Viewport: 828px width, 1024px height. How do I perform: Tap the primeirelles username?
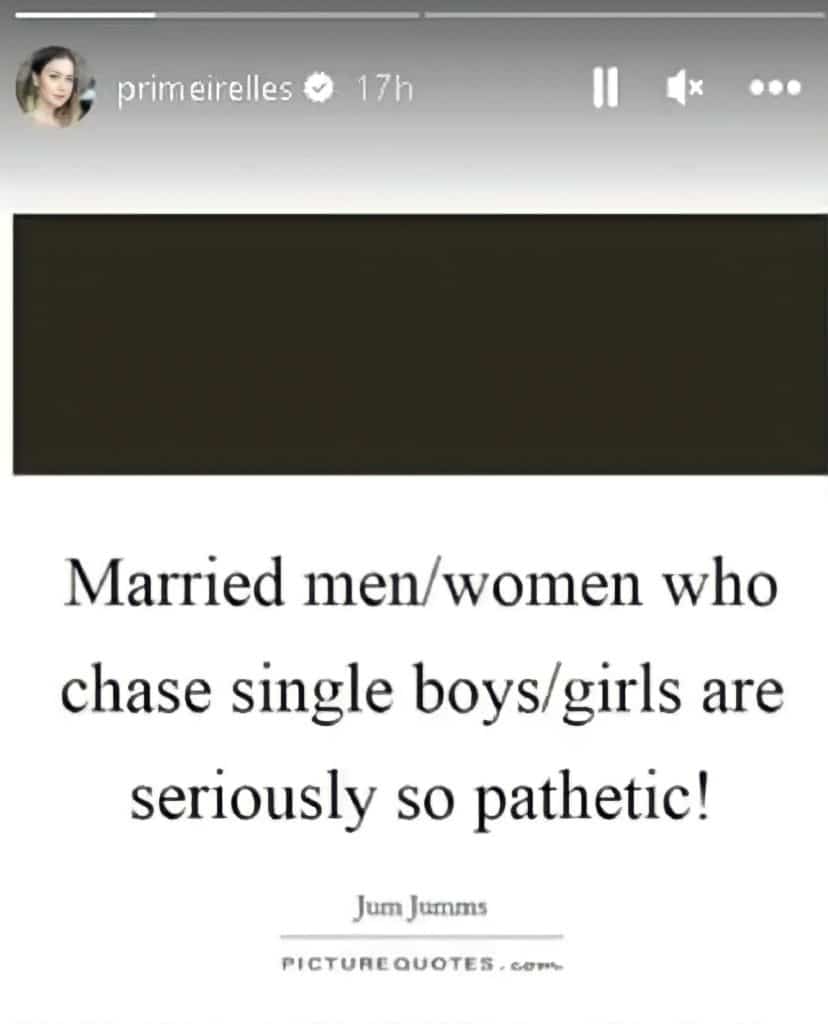pyautogui.click(x=204, y=89)
